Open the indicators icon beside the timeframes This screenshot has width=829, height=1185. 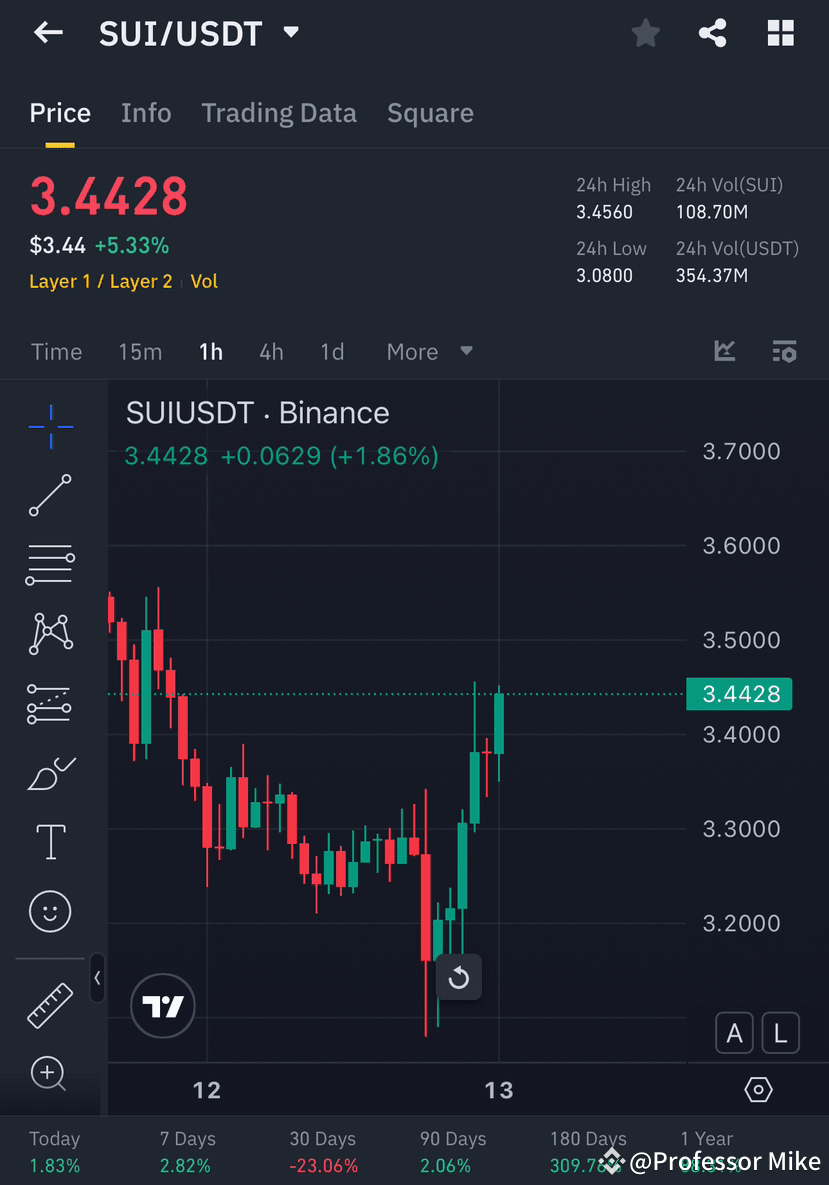(724, 351)
